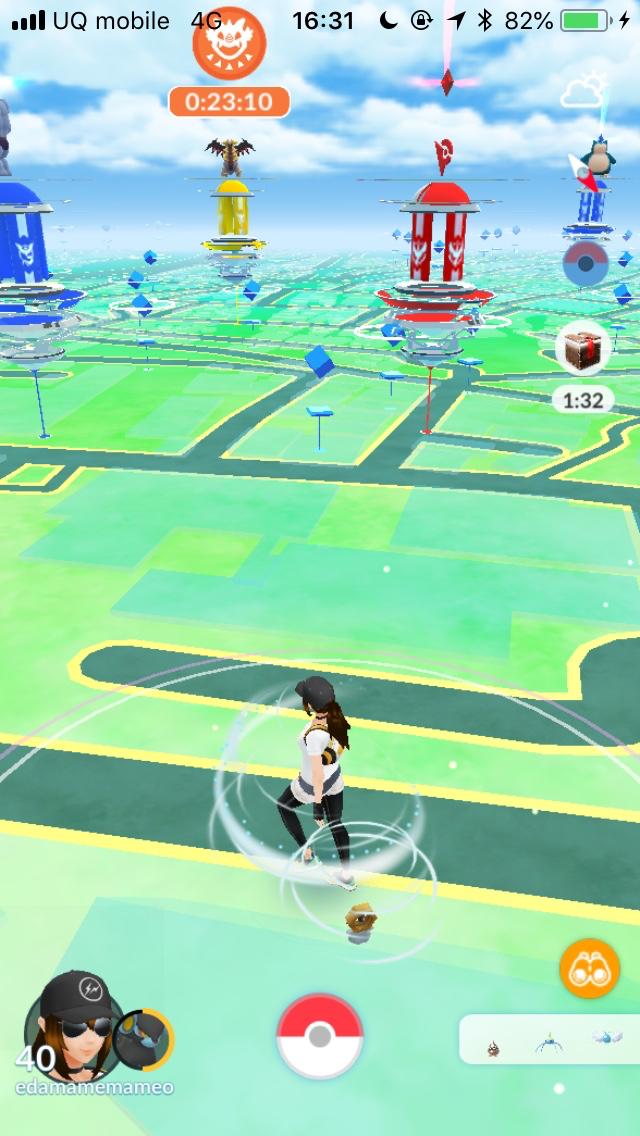
Task: Open the mystery box with 1:32 timer
Action: coord(583,351)
